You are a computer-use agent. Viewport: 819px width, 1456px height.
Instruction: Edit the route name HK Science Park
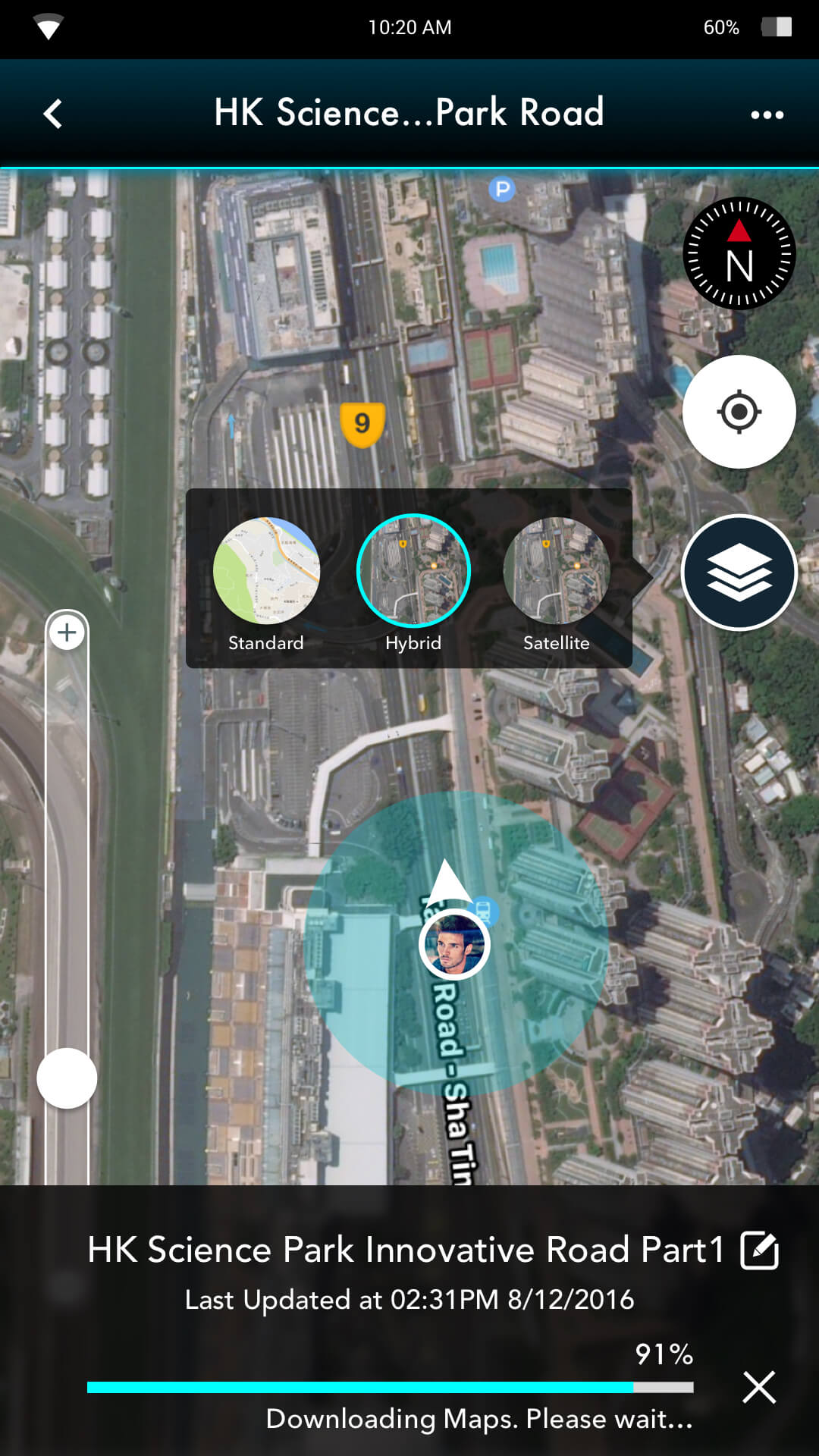pos(759,1250)
